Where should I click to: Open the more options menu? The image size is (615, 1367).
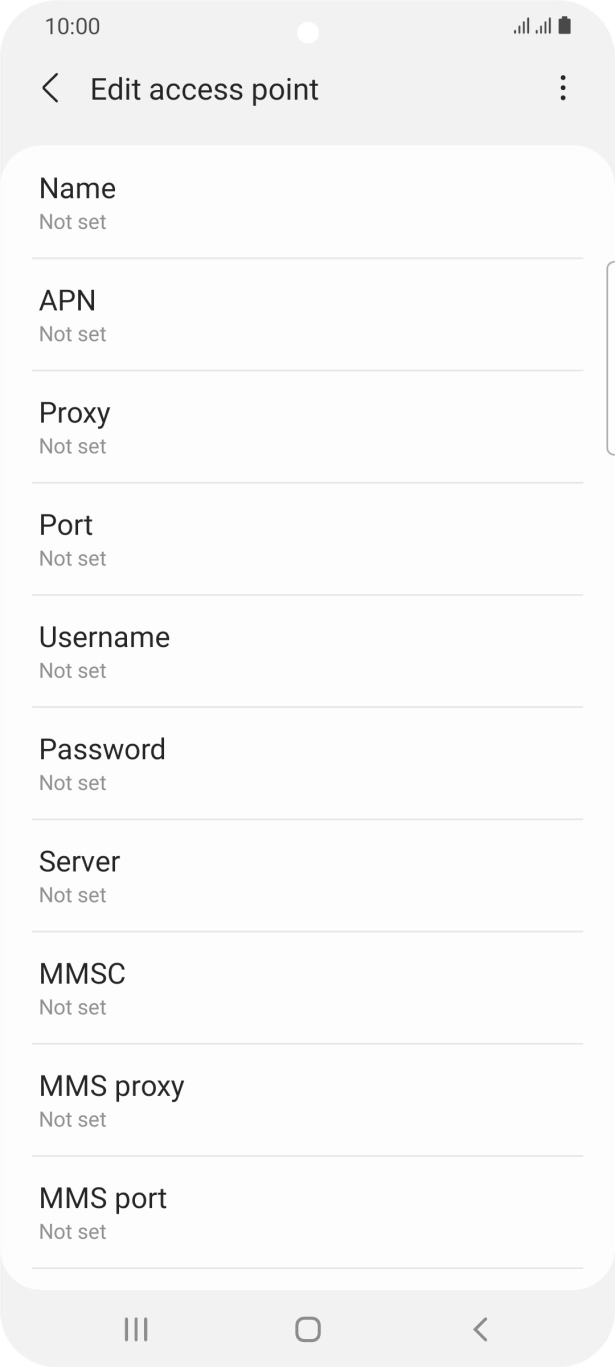click(563, 89)
